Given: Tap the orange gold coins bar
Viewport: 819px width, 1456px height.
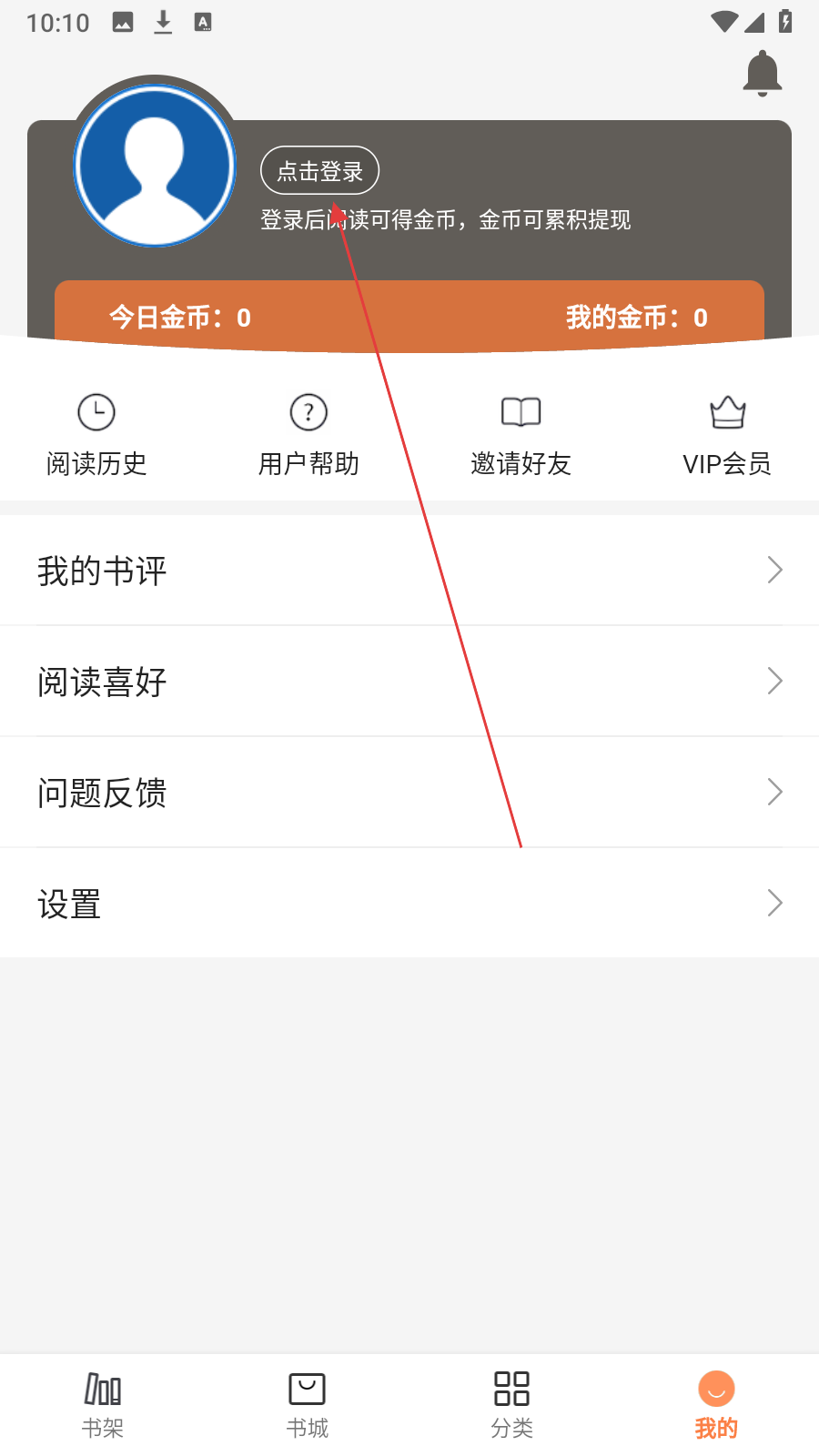Looking at the screenshot, I should coord(409,316).
